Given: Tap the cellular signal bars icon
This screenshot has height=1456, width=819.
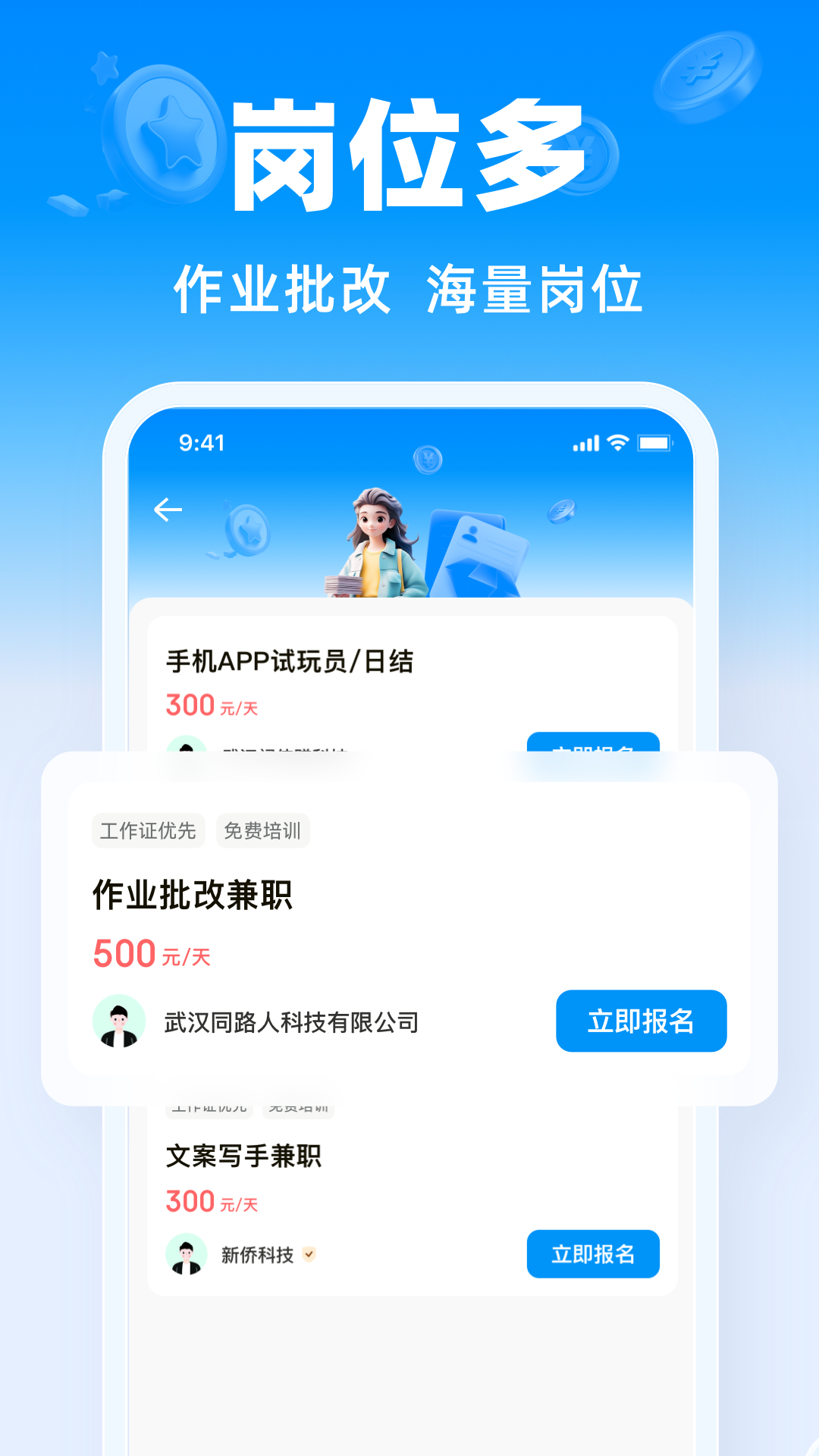Looking at the screenshot, I should pos(584,444).
